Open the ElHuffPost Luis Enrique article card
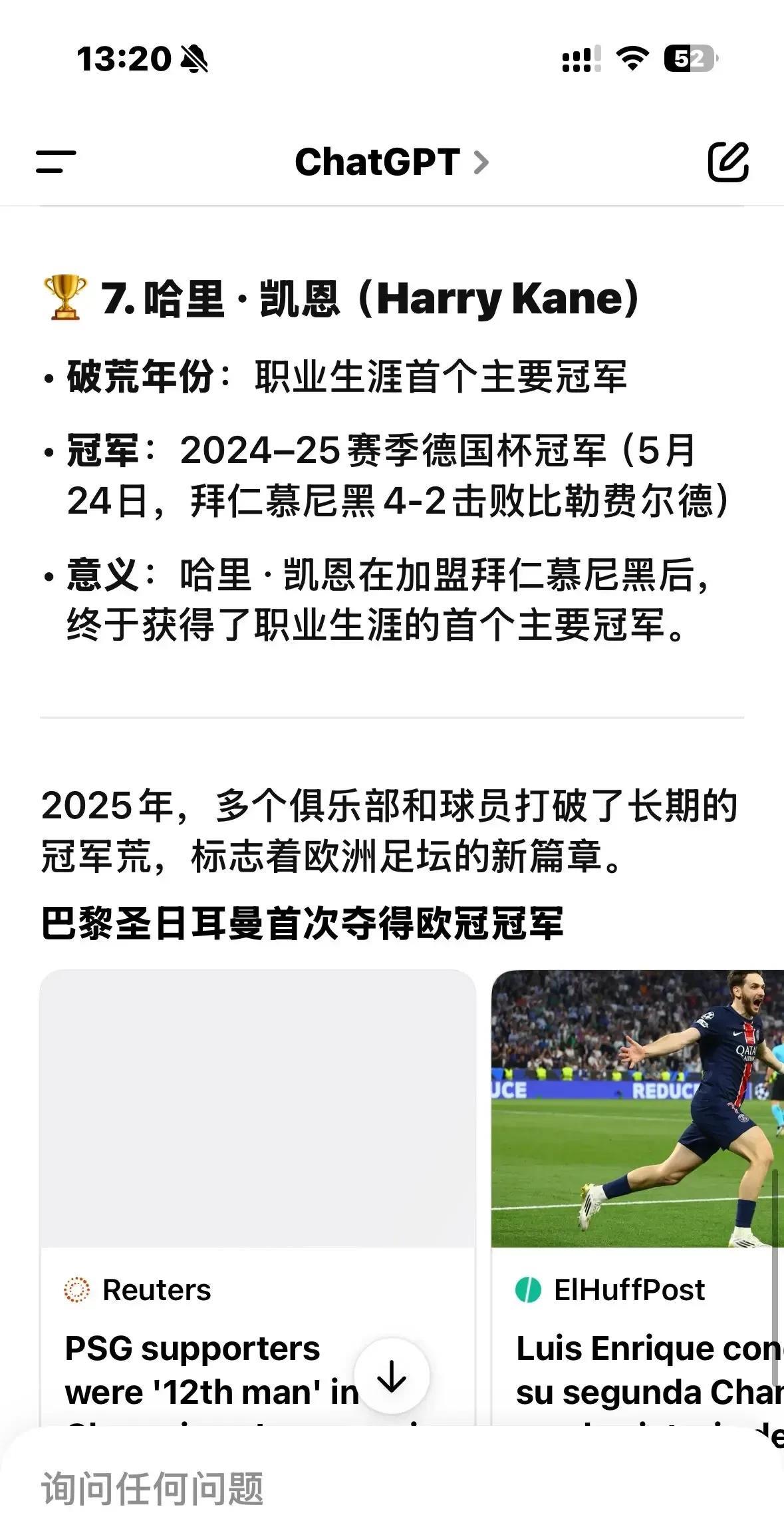784x1531 pixels. pos(637,1198)
